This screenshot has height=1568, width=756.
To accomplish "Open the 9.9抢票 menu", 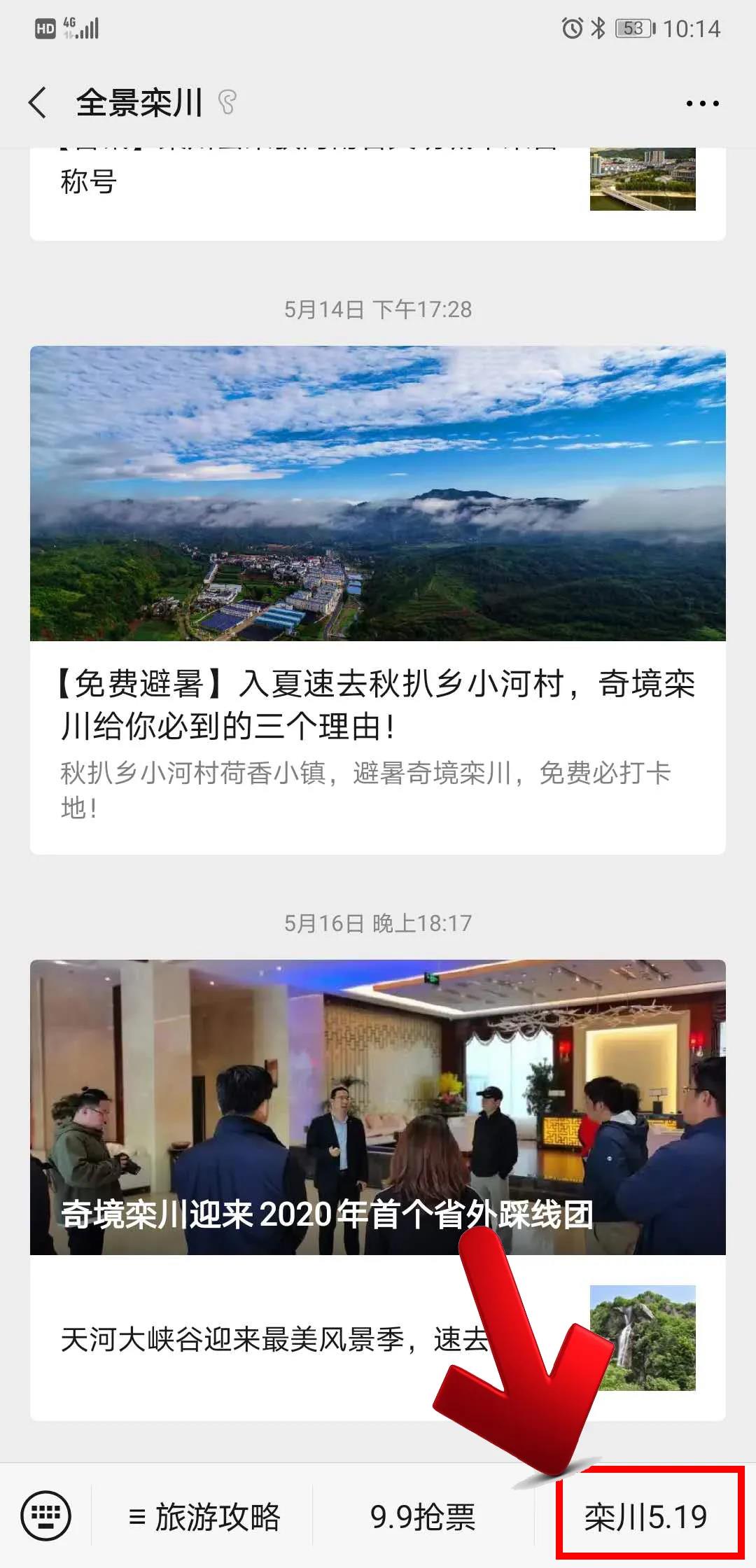I will pyautogui.click(x=423, y=1517).
